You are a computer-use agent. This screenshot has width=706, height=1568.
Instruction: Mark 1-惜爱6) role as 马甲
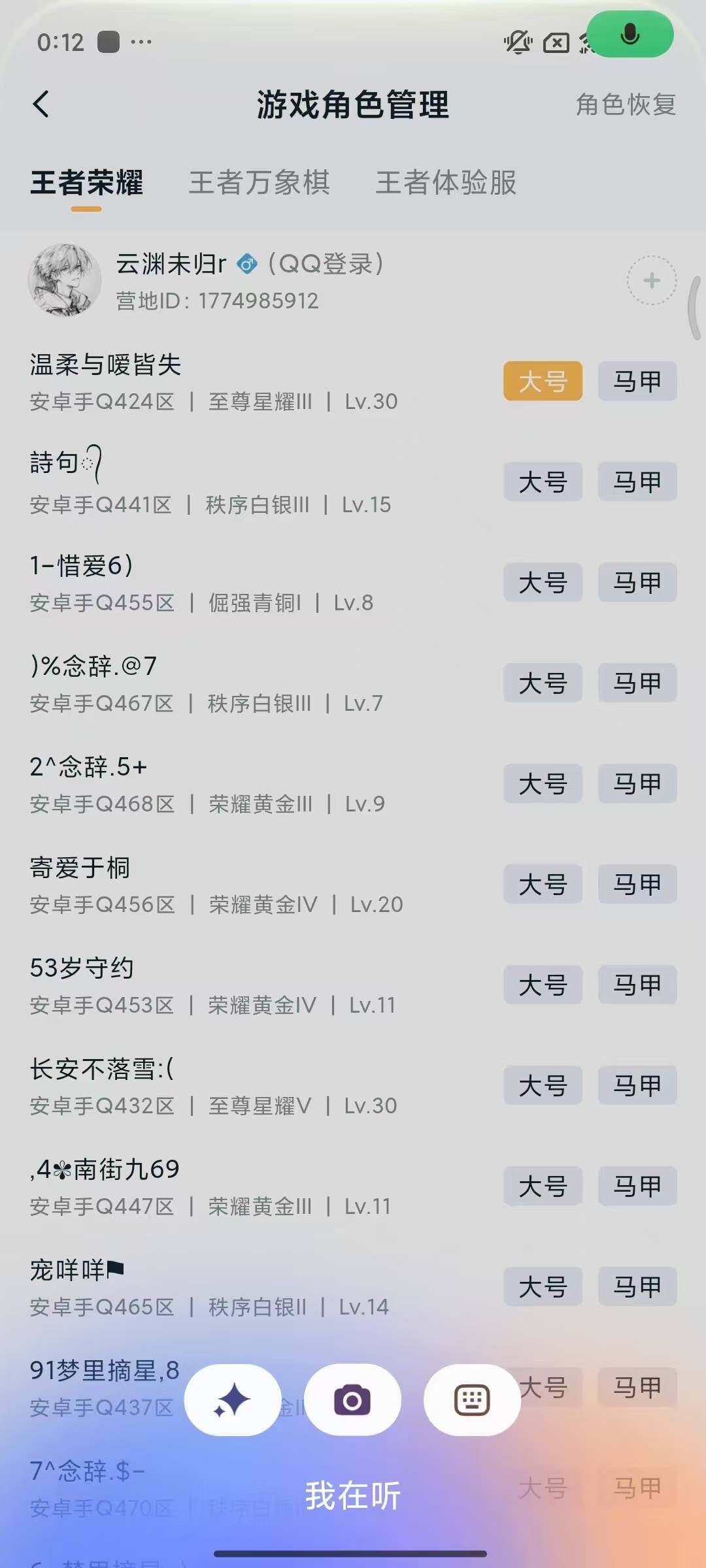(637, 583)
